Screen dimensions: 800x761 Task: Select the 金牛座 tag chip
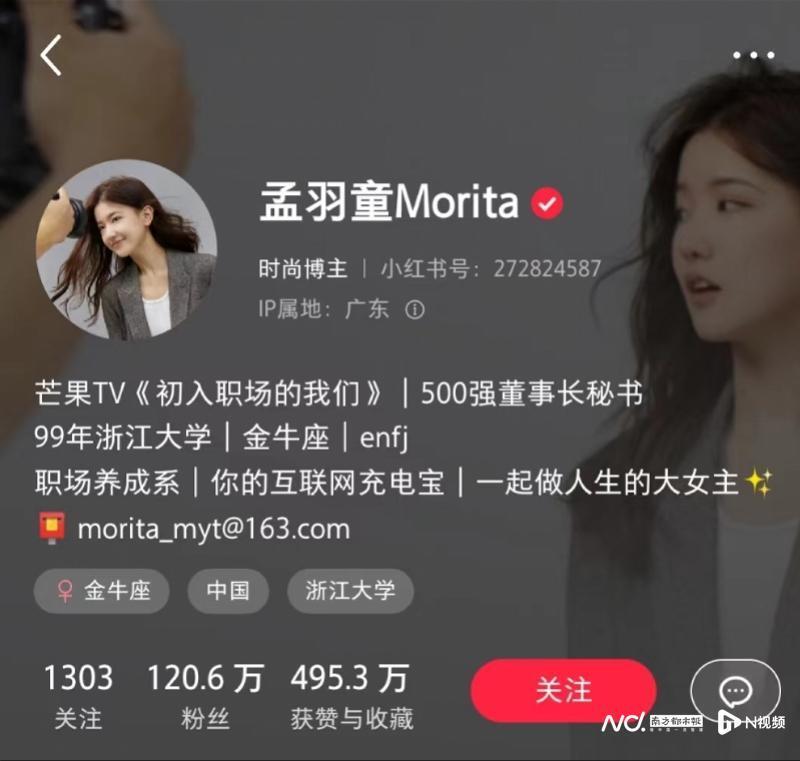[x=102, y=591]
